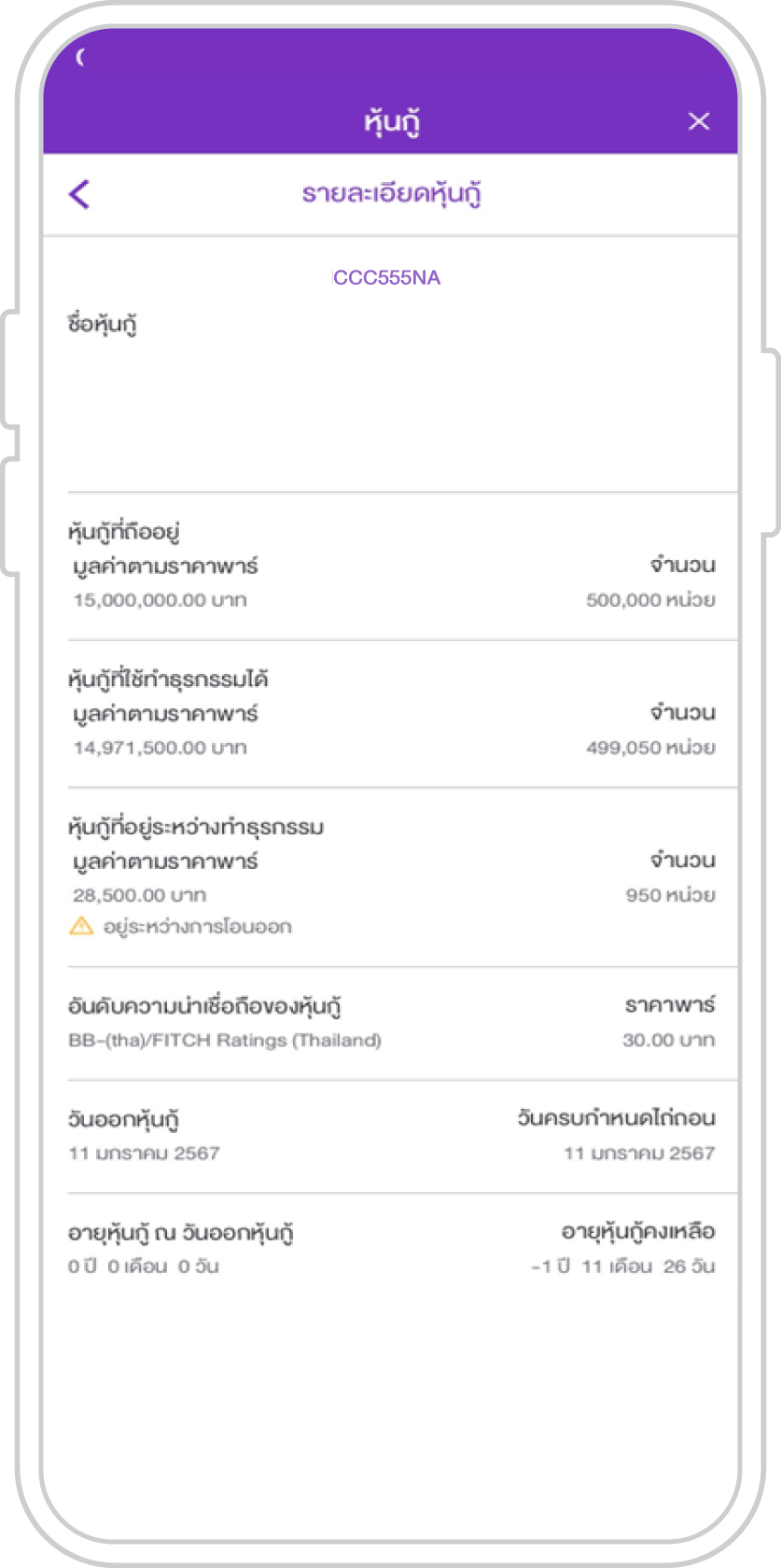Go back from the bond details page
Viewport: 781px width, 1568px height.
click(x=79, y=194)
